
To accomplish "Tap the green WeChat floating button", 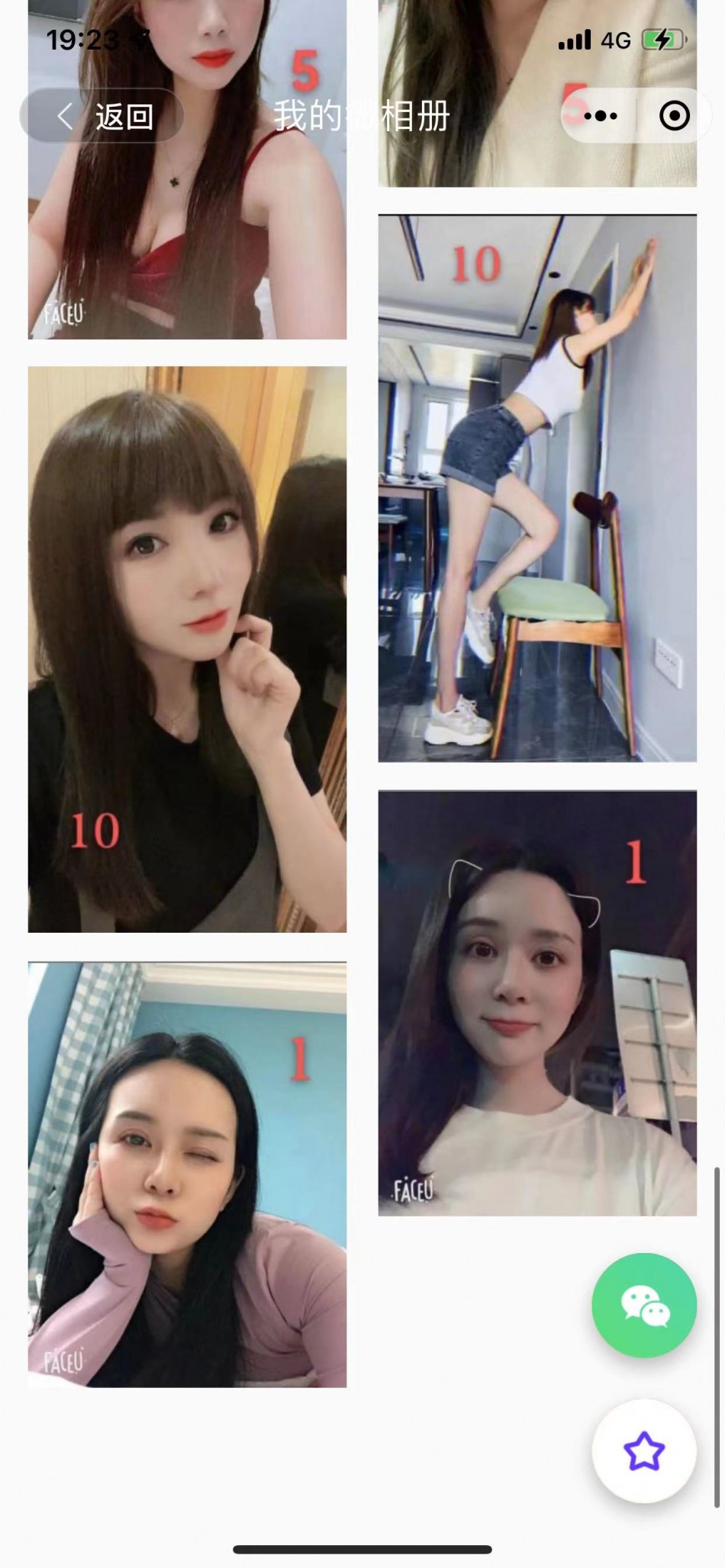I will click(644, 1305).
